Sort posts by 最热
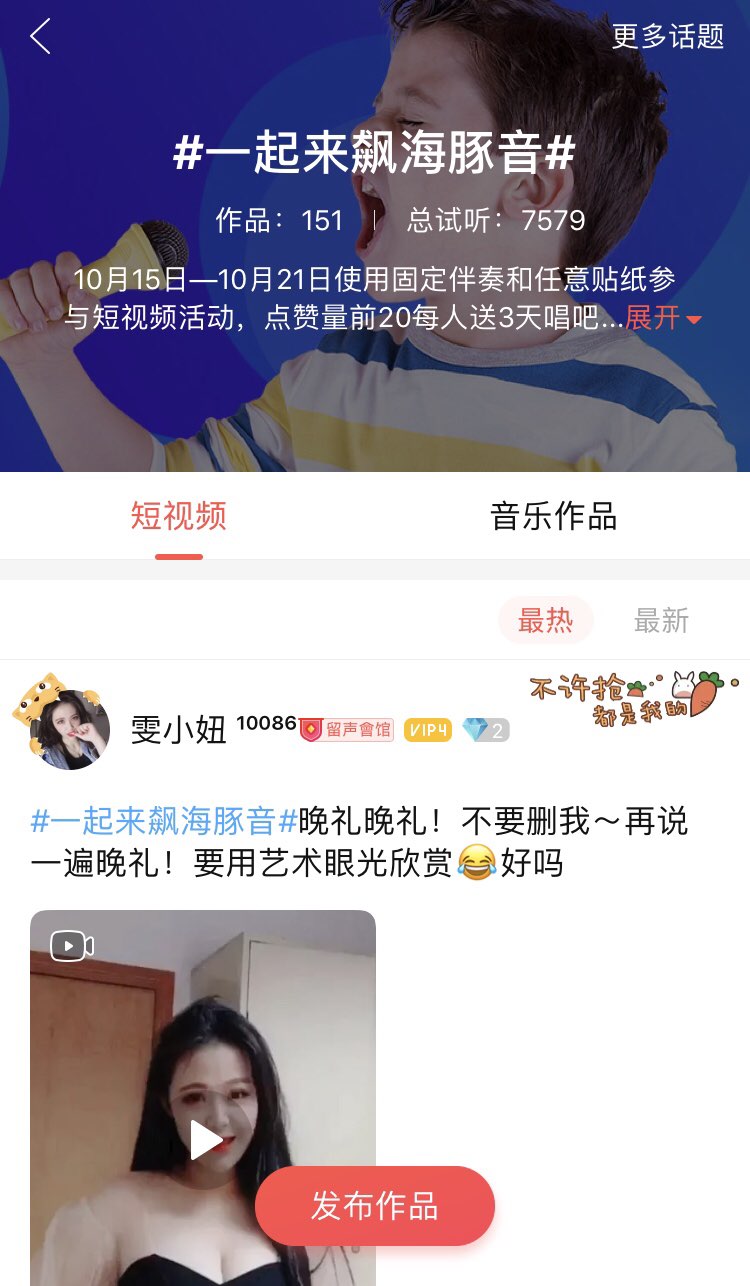This screenshot has width=750, height=1286. click(x=545, y=621)
